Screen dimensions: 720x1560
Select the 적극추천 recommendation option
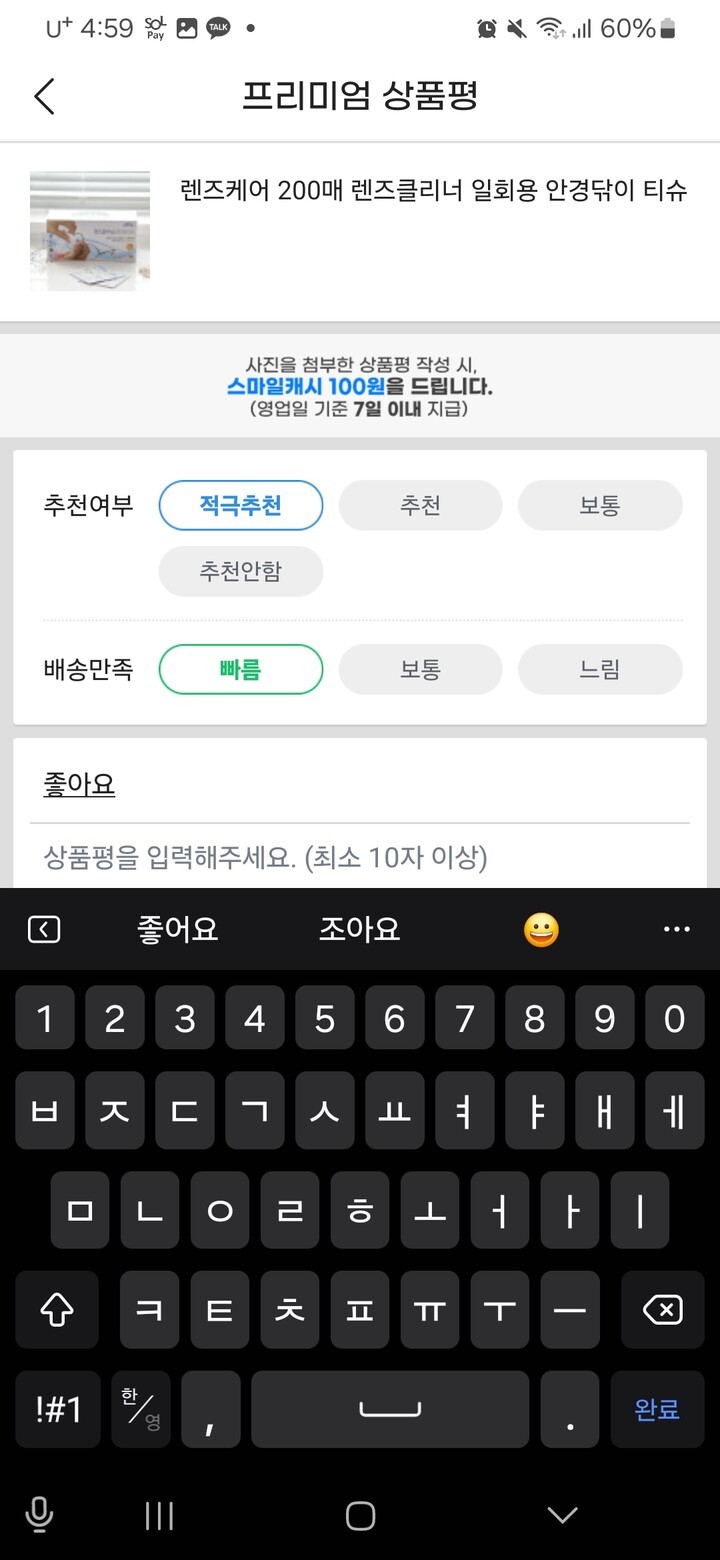pos(240,505)
